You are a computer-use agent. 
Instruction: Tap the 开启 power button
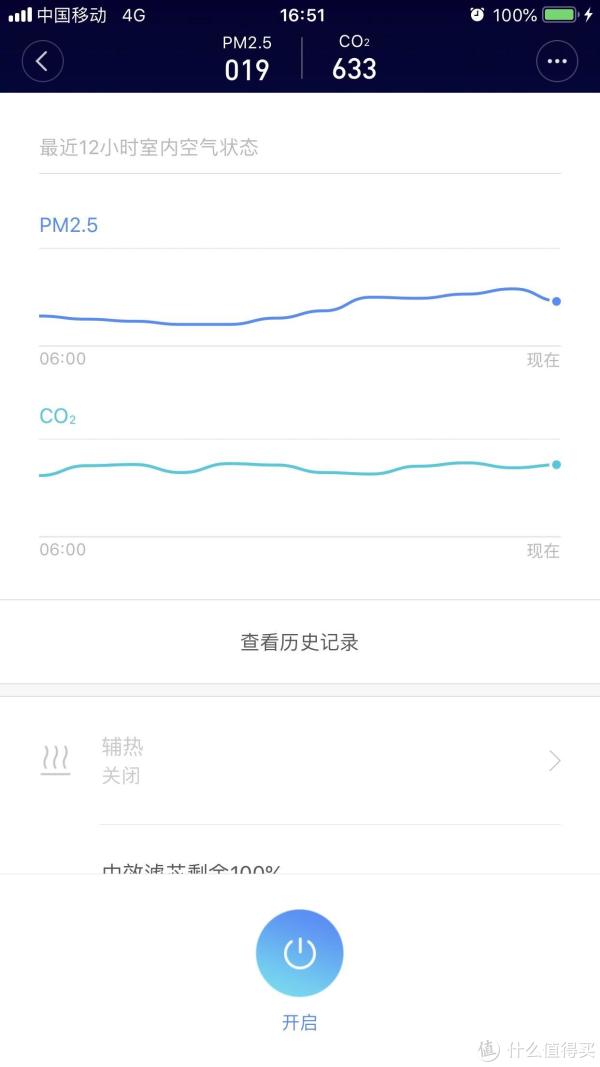299,953
